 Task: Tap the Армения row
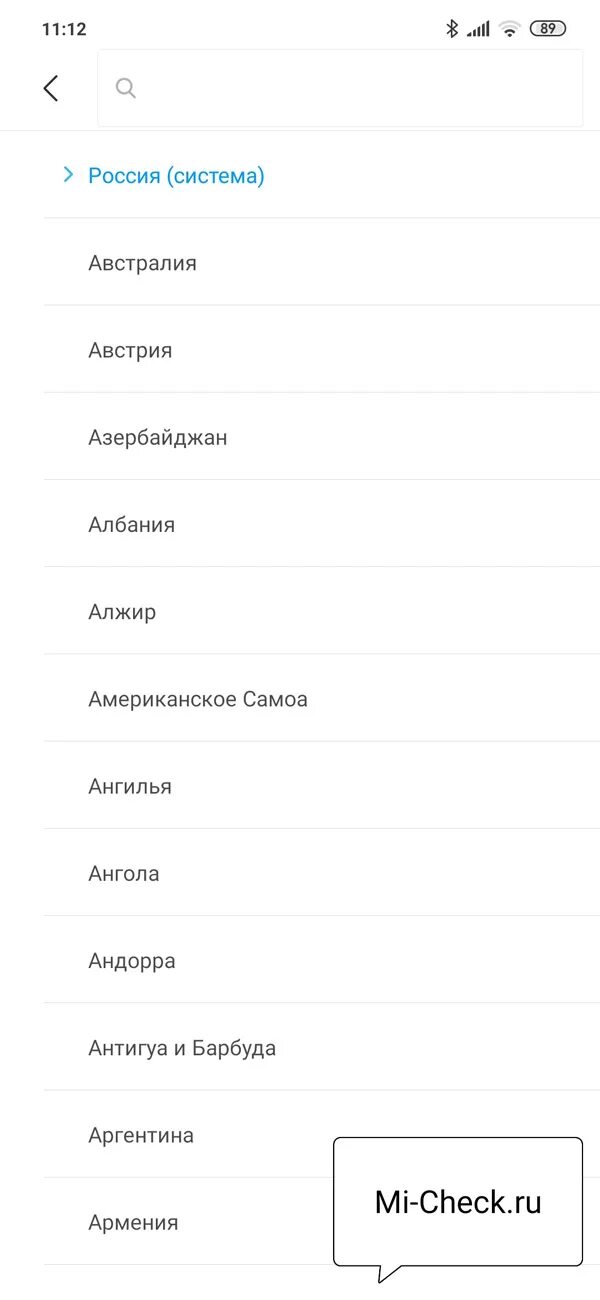(133, 1222)
